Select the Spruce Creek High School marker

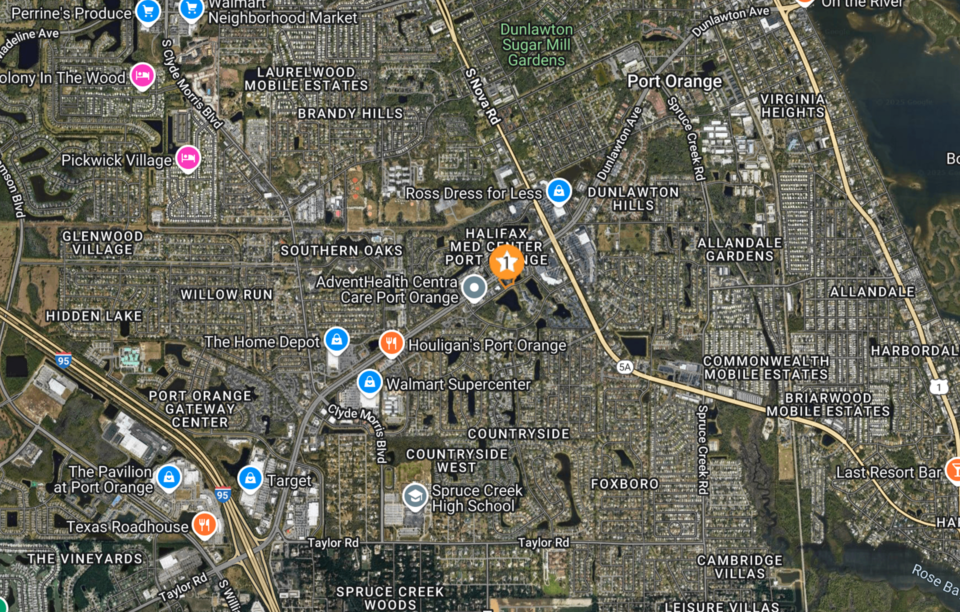pos(415,496)
